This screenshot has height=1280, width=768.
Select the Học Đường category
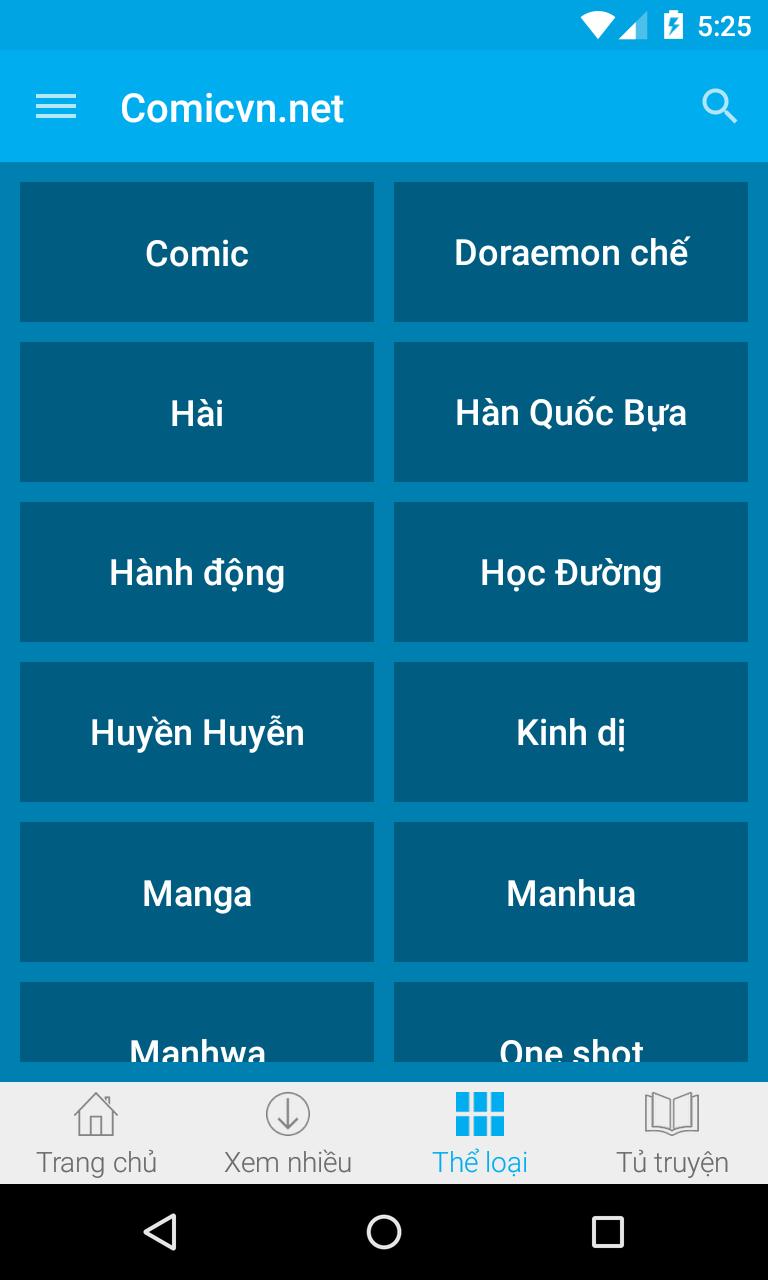click(x=571, y=572)
